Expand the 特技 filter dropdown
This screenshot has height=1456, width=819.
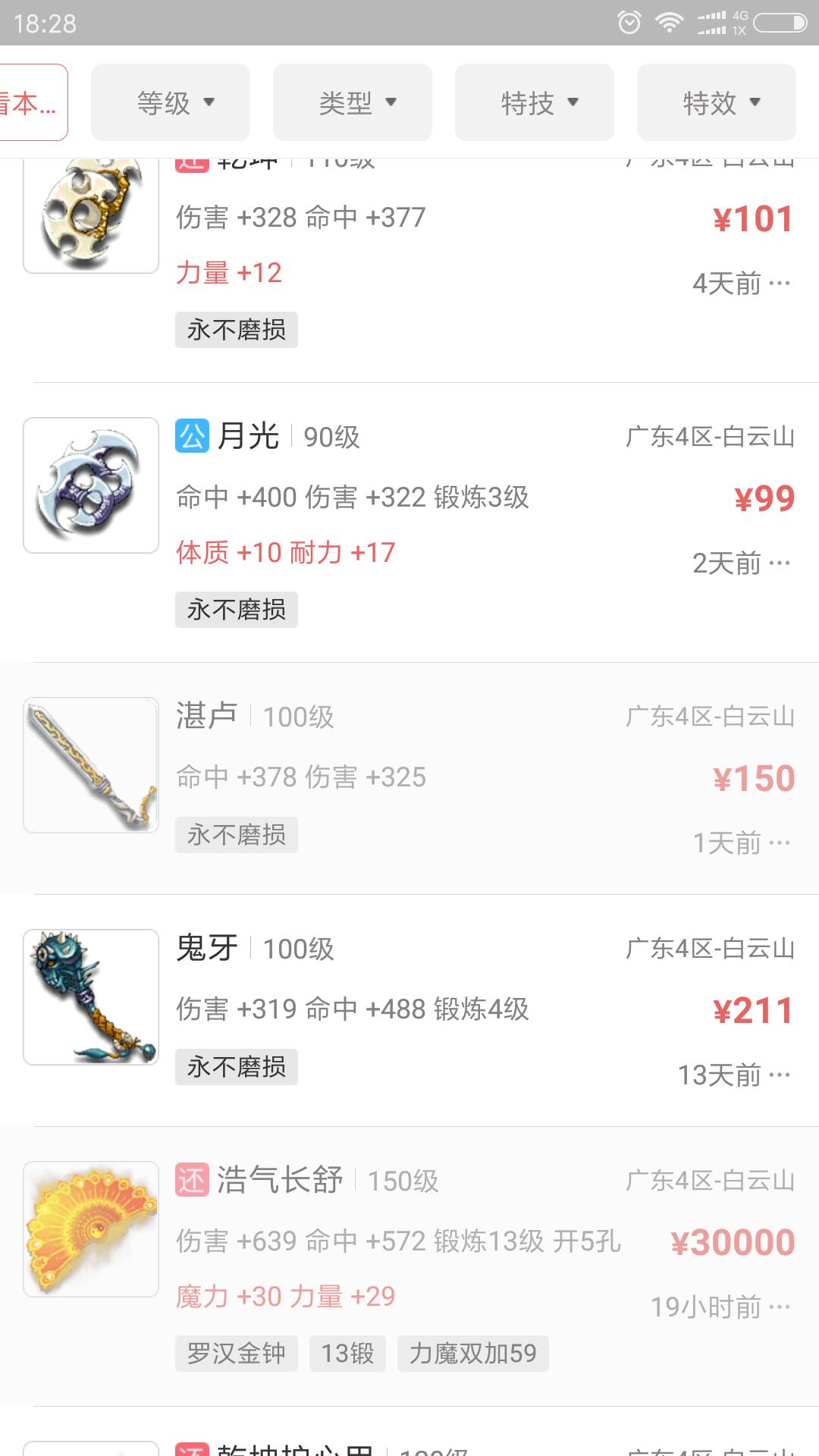pos(535,102)
